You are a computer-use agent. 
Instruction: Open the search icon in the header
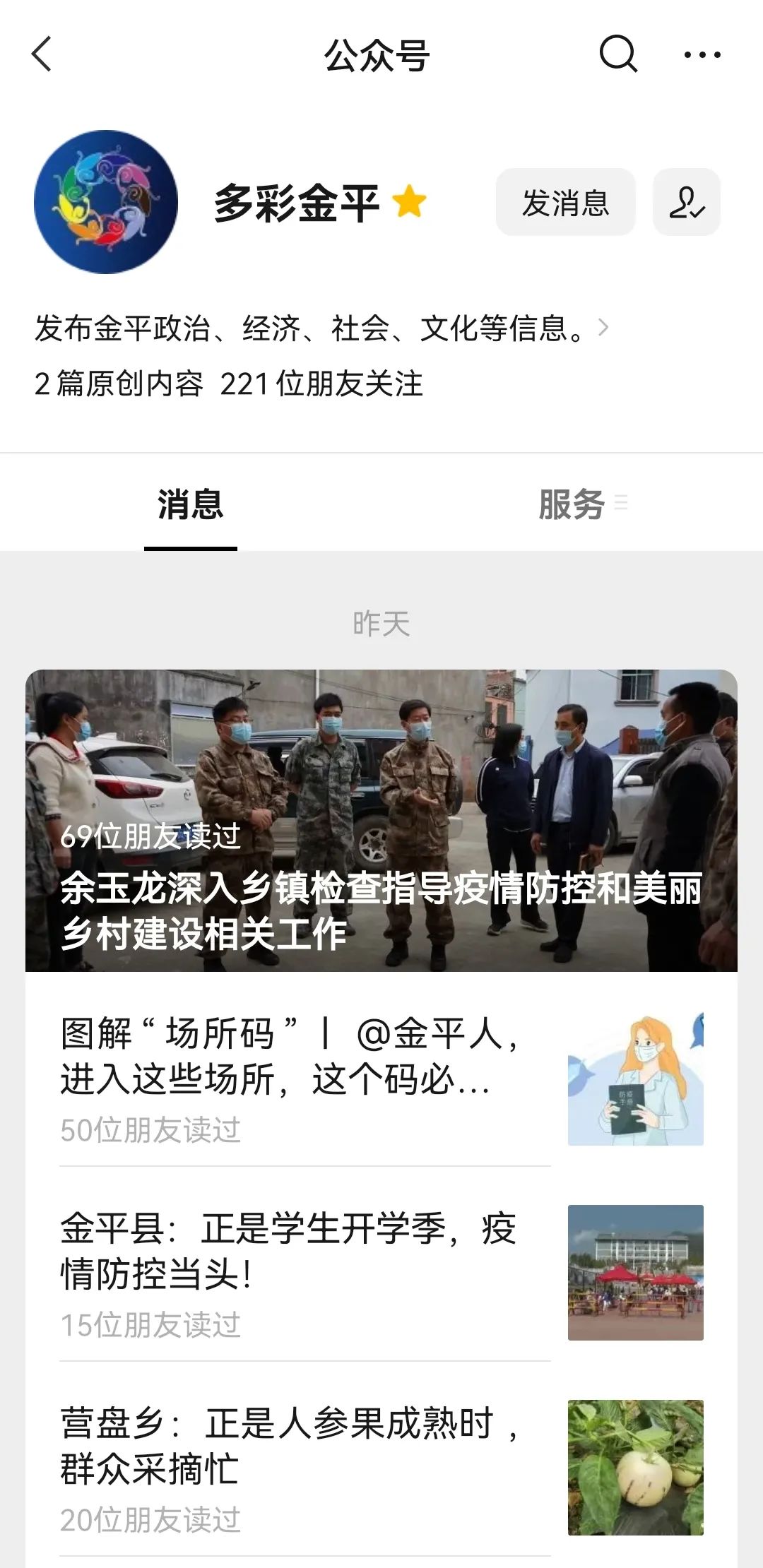618,54
